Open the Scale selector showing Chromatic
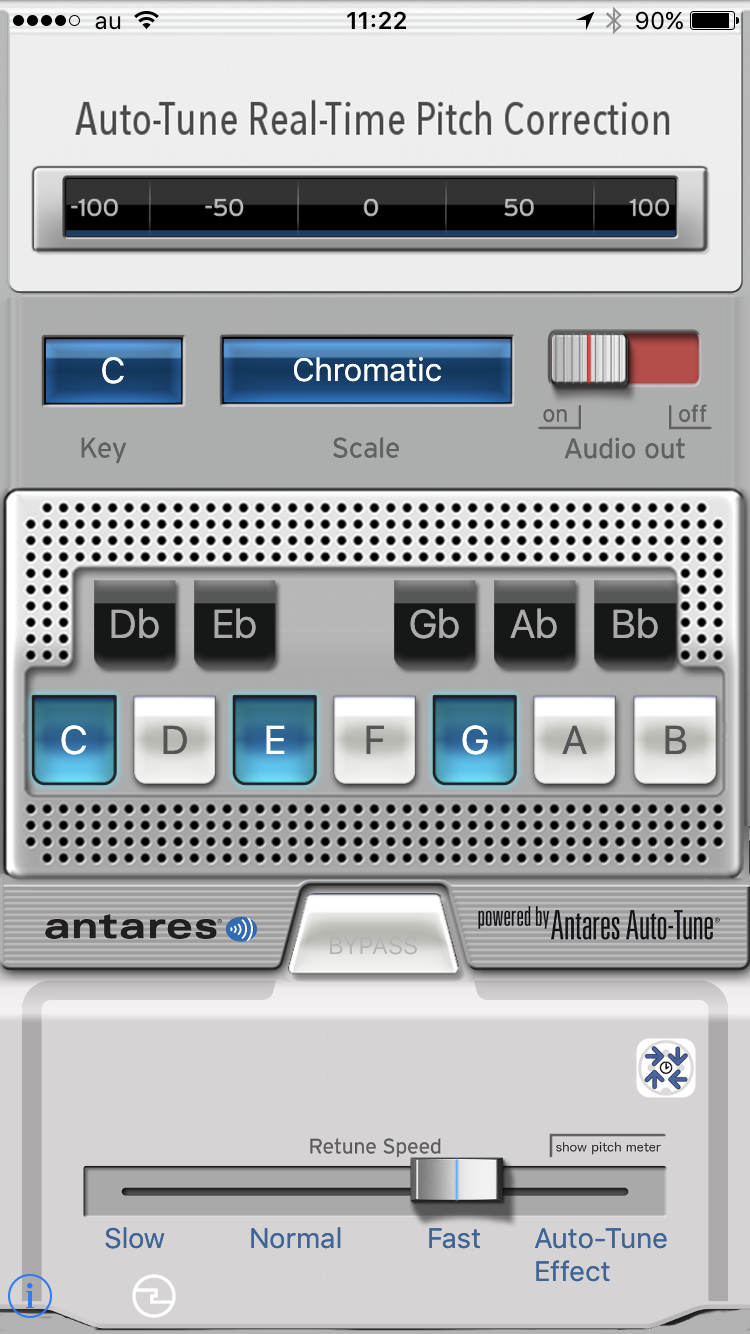This screenshot has height=1334, width=750. pyautogui.click(x=367, y=371)
